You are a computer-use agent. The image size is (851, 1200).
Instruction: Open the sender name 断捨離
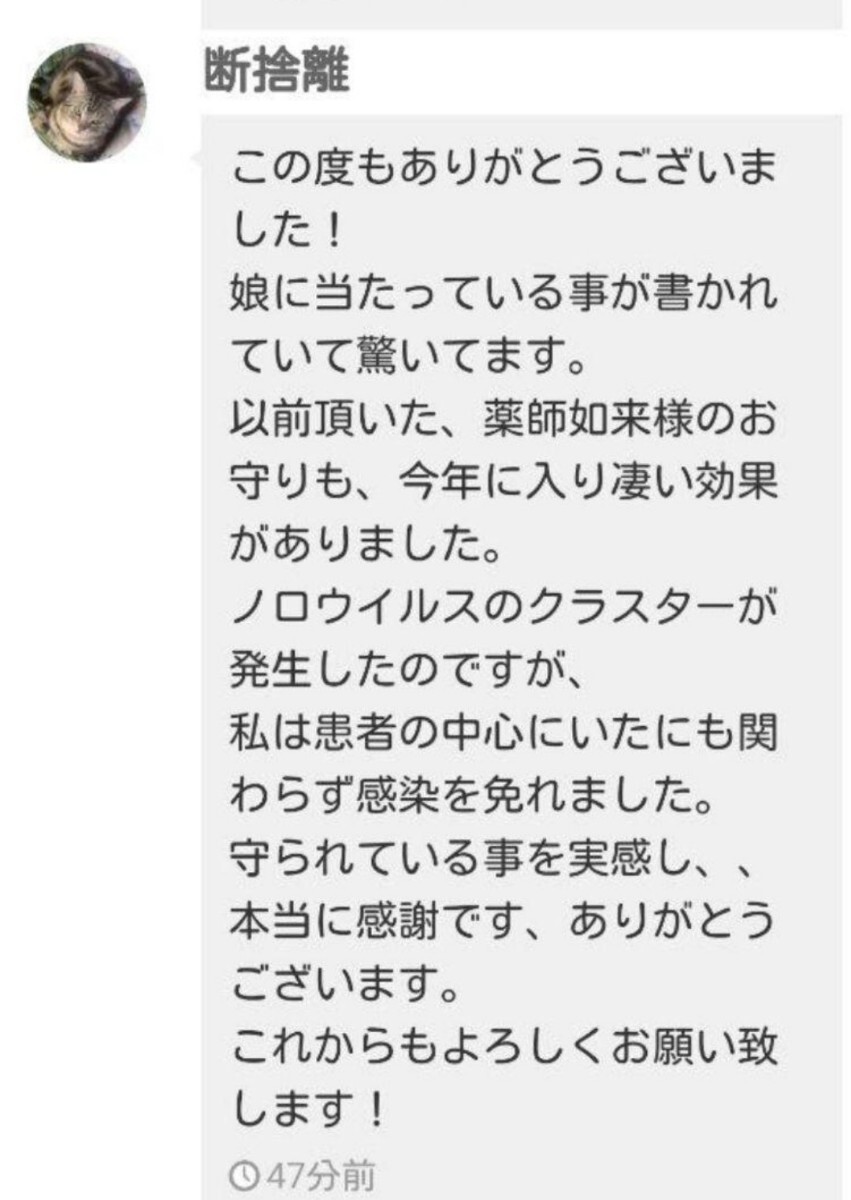(x=276, y=73)
